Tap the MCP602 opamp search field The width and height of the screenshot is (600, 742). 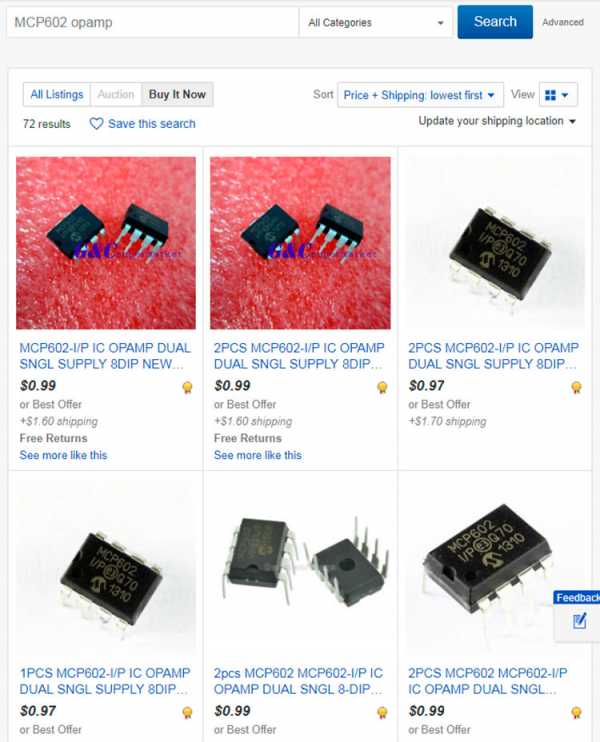coord(150,22)
